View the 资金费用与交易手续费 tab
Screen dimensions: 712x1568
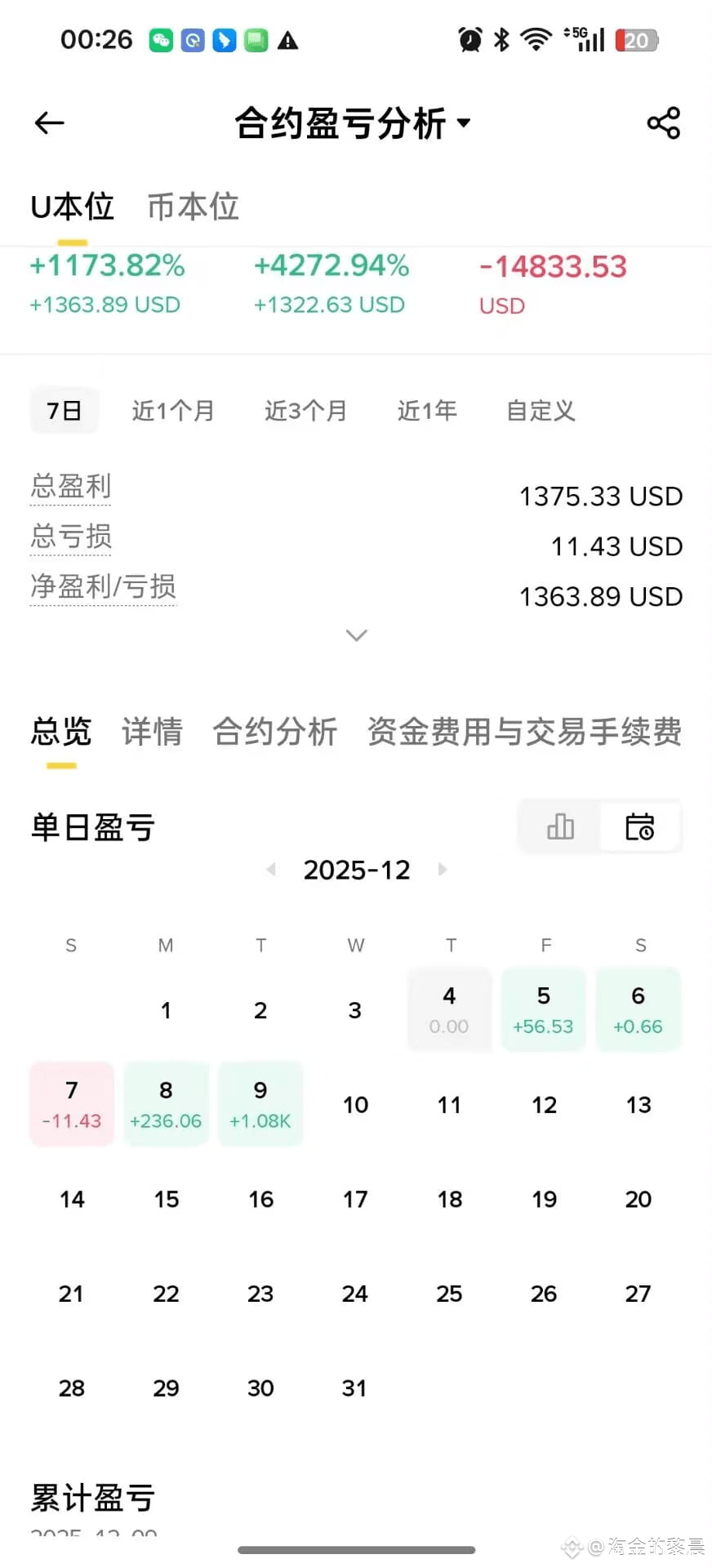pos(524,732)
